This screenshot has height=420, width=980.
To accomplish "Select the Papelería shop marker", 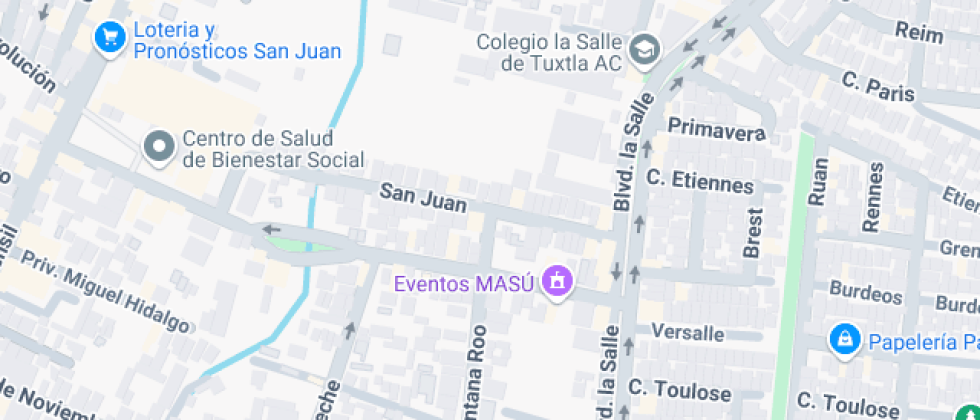I will 845,340.
